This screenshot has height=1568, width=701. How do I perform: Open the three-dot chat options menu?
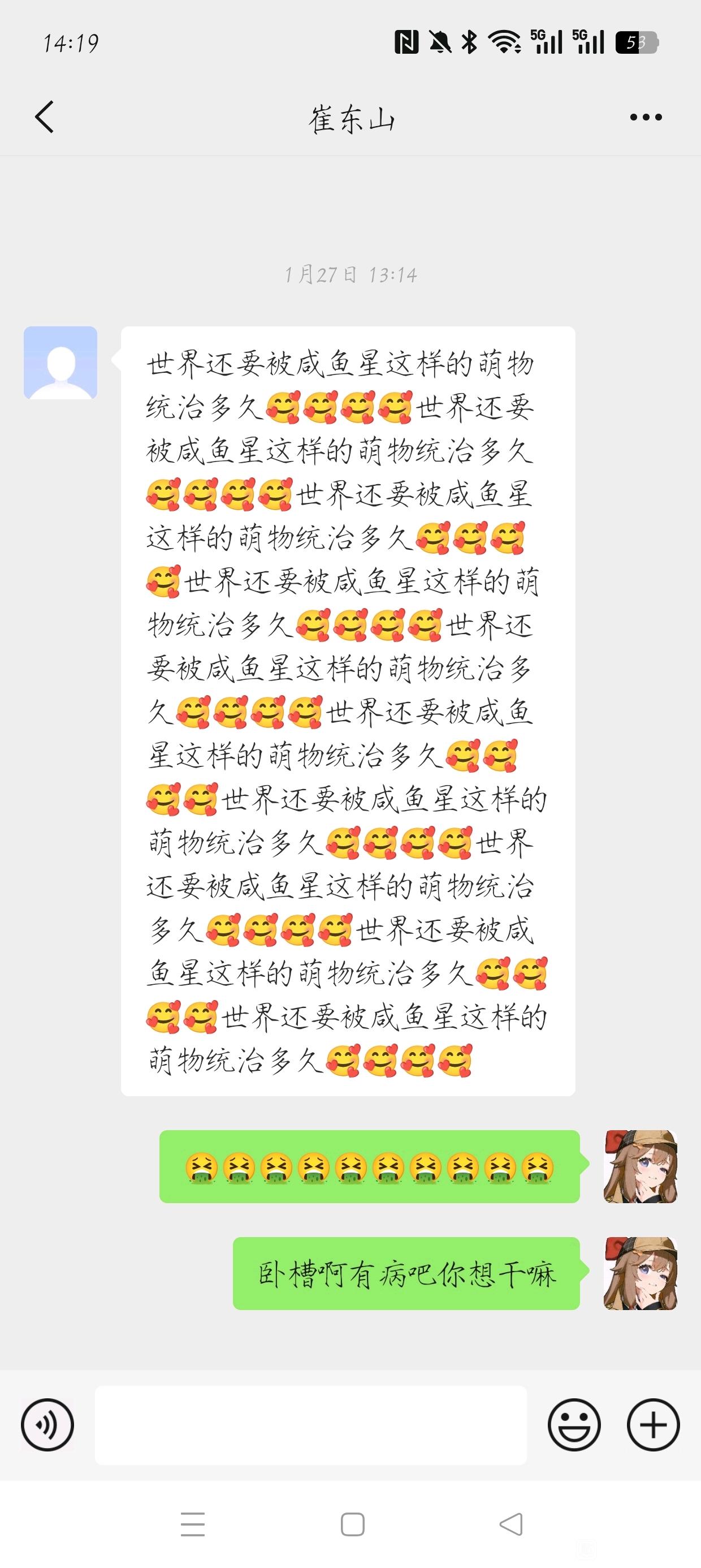(x=646, y=117)
